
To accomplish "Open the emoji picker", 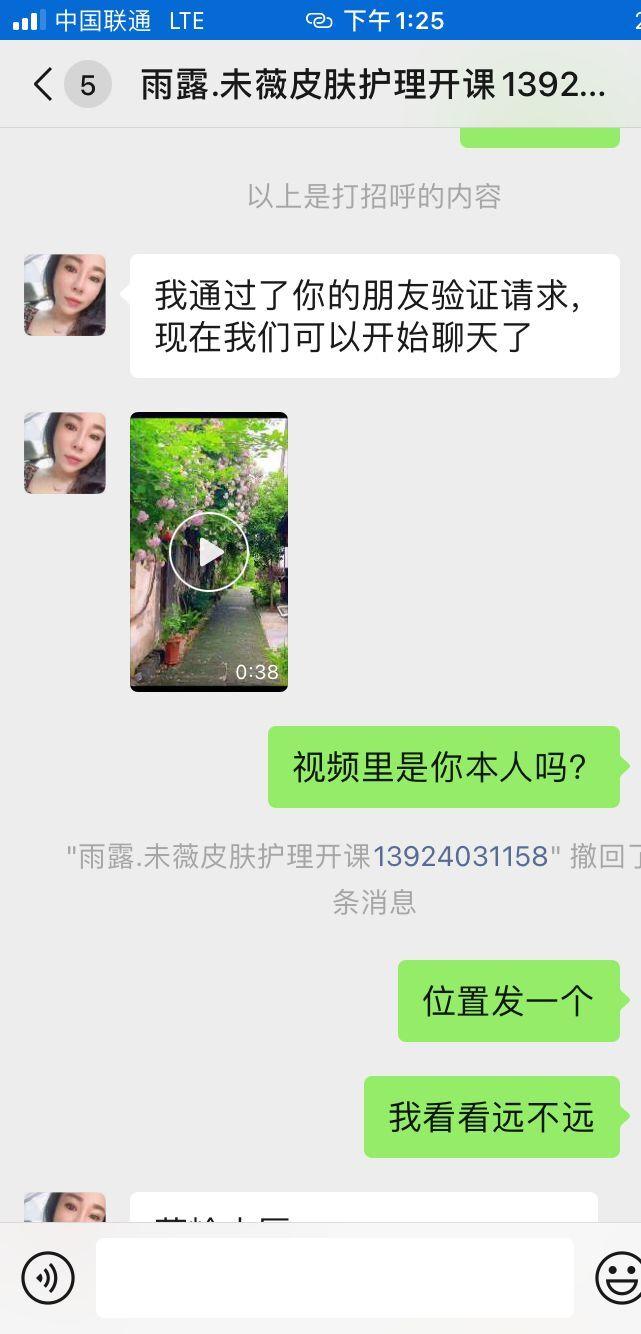I will [x=618, y=1278].
